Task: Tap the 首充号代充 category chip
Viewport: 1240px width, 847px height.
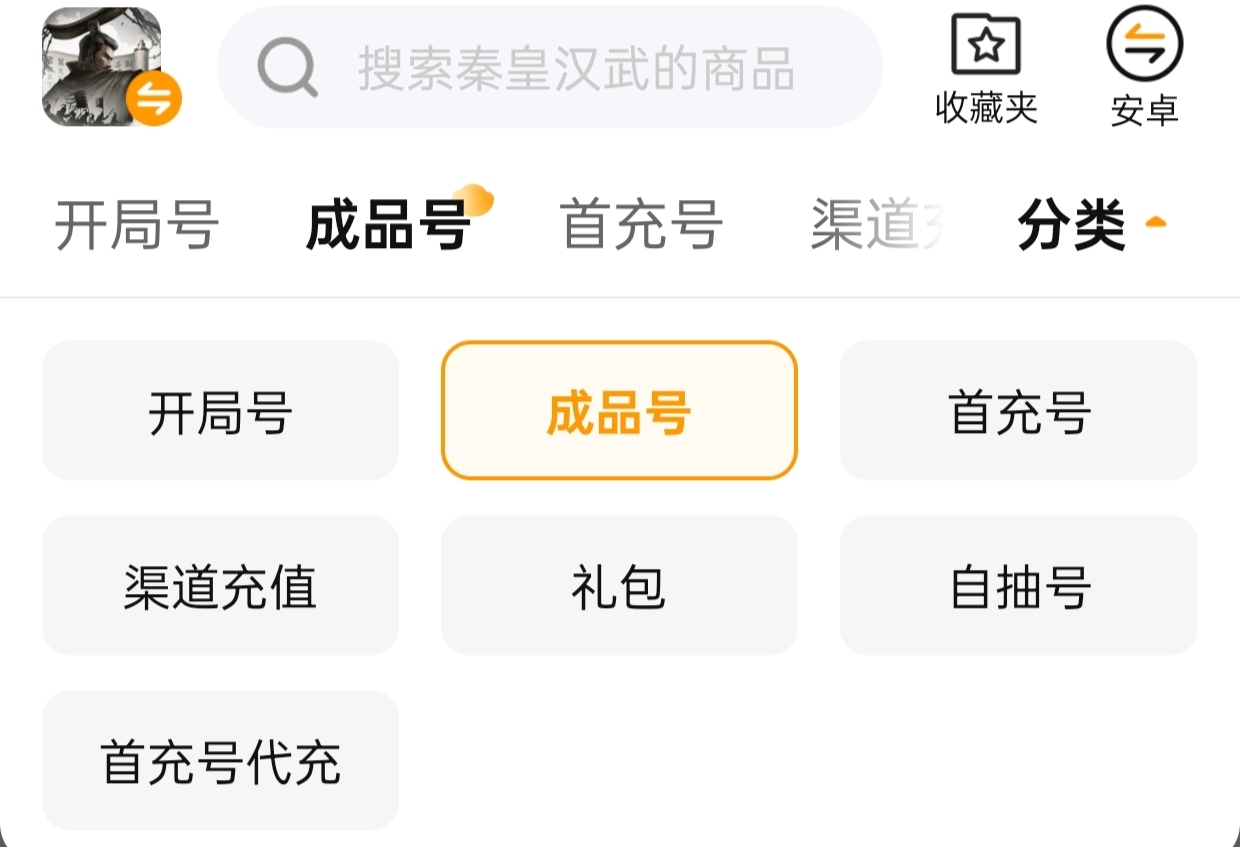Action: pyautogui.click(x=220, y=761)
